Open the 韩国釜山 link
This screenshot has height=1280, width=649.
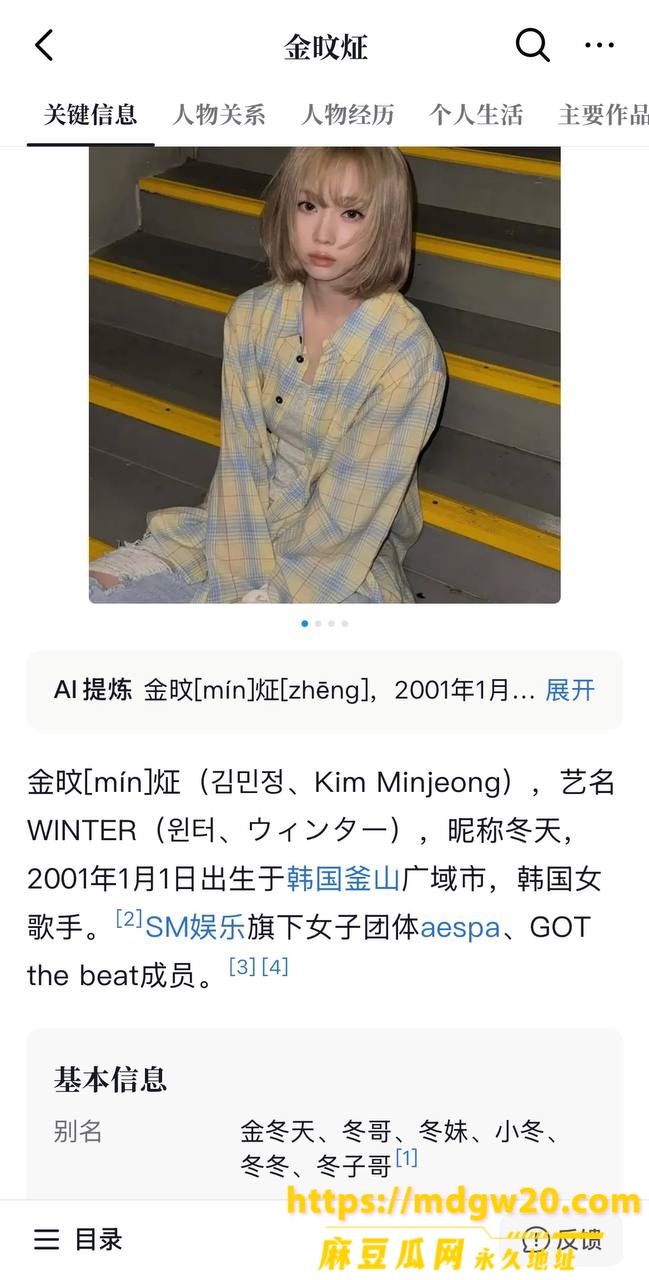pyautogui.click(x=343, y=879)
